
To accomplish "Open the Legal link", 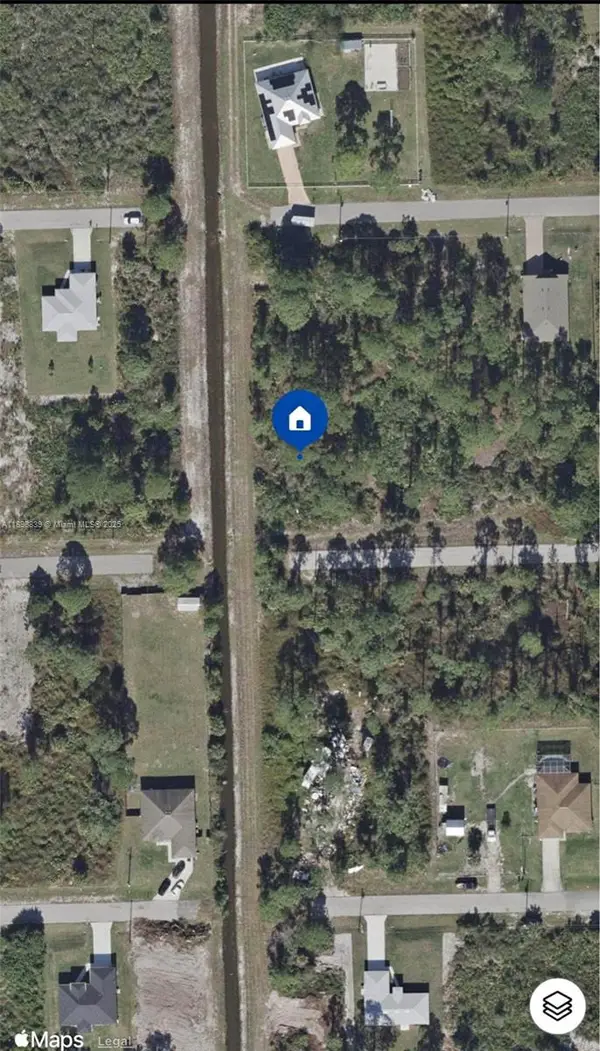I will [x=109, y=1040].
